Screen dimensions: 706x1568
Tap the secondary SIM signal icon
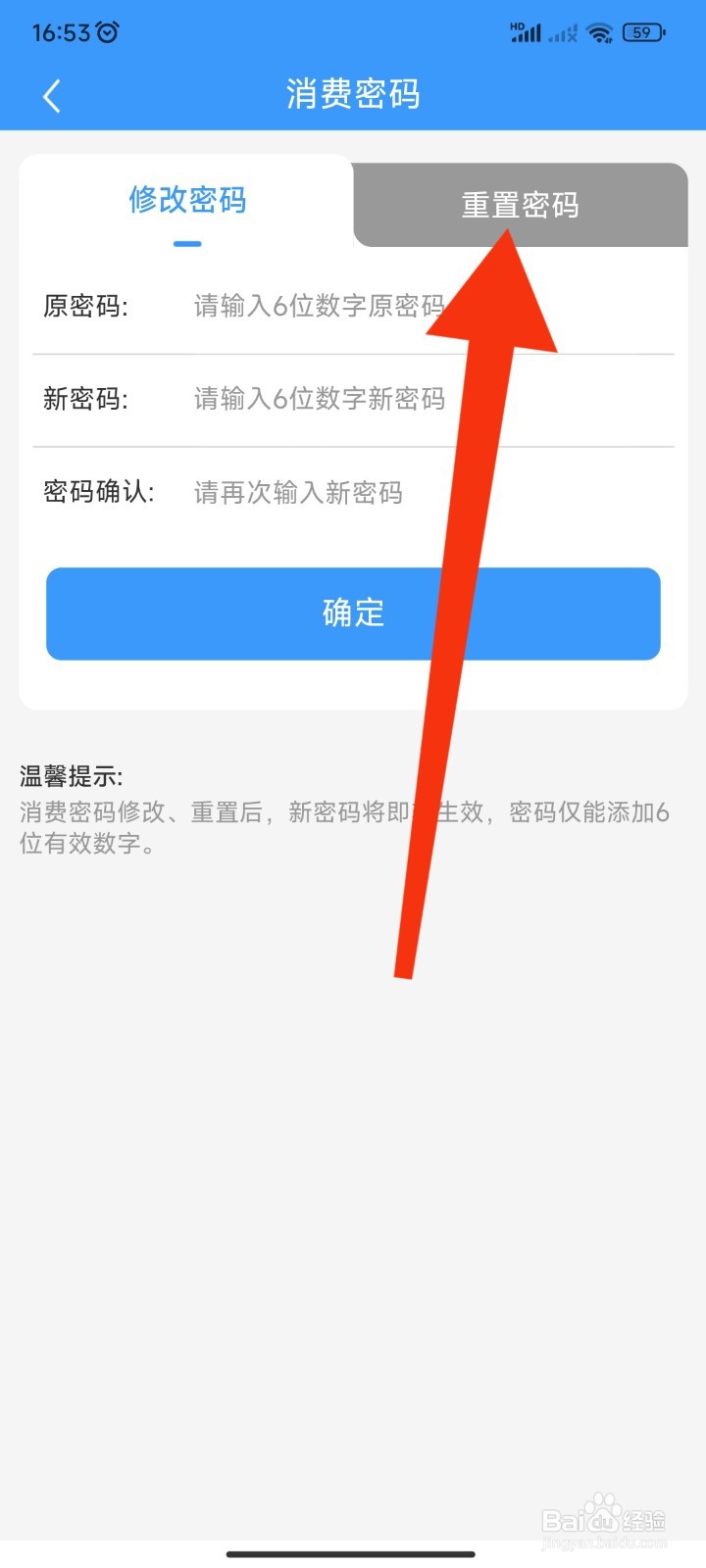point(564,34)
